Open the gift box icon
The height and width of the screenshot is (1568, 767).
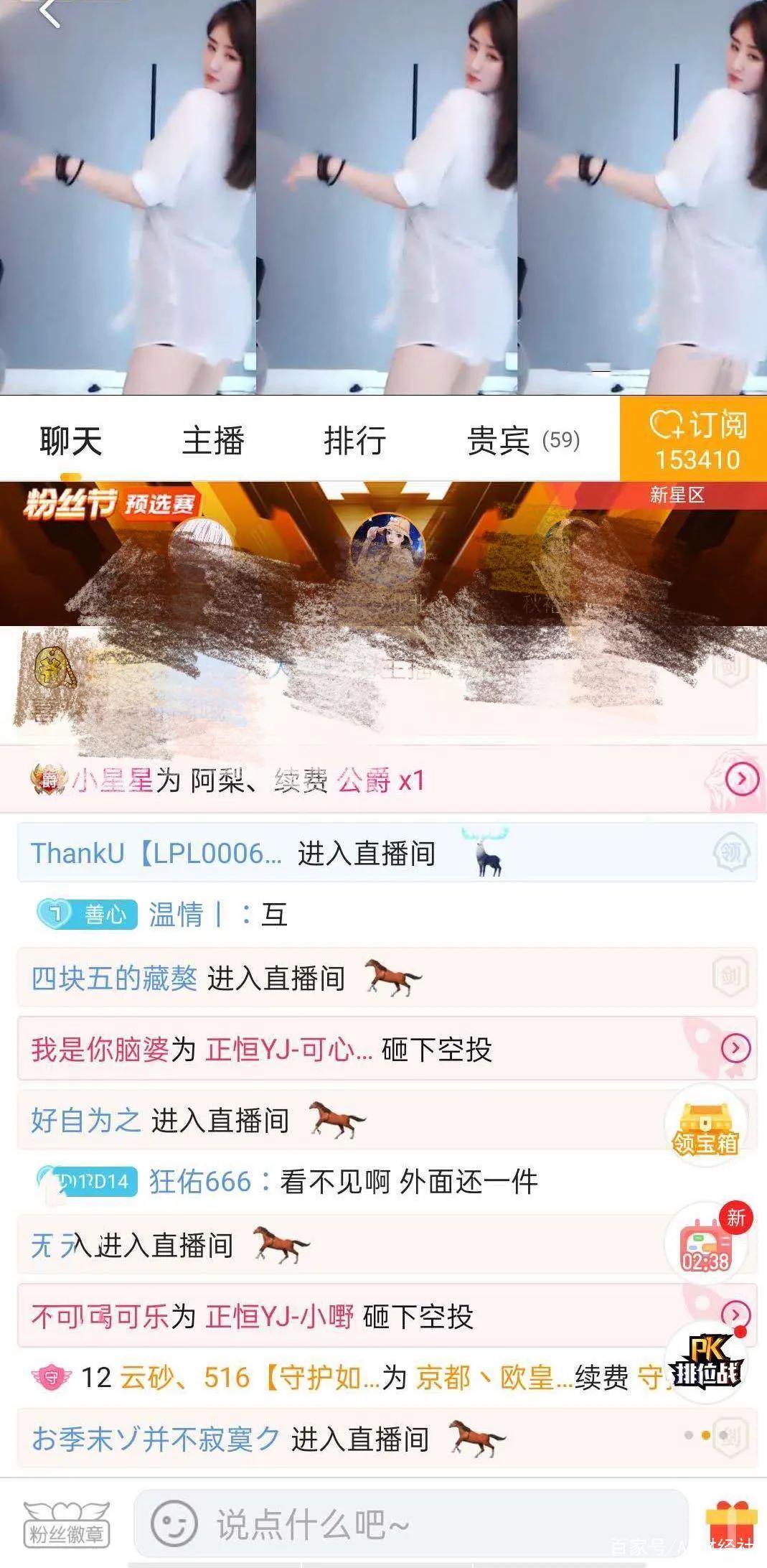point(730,1523)
